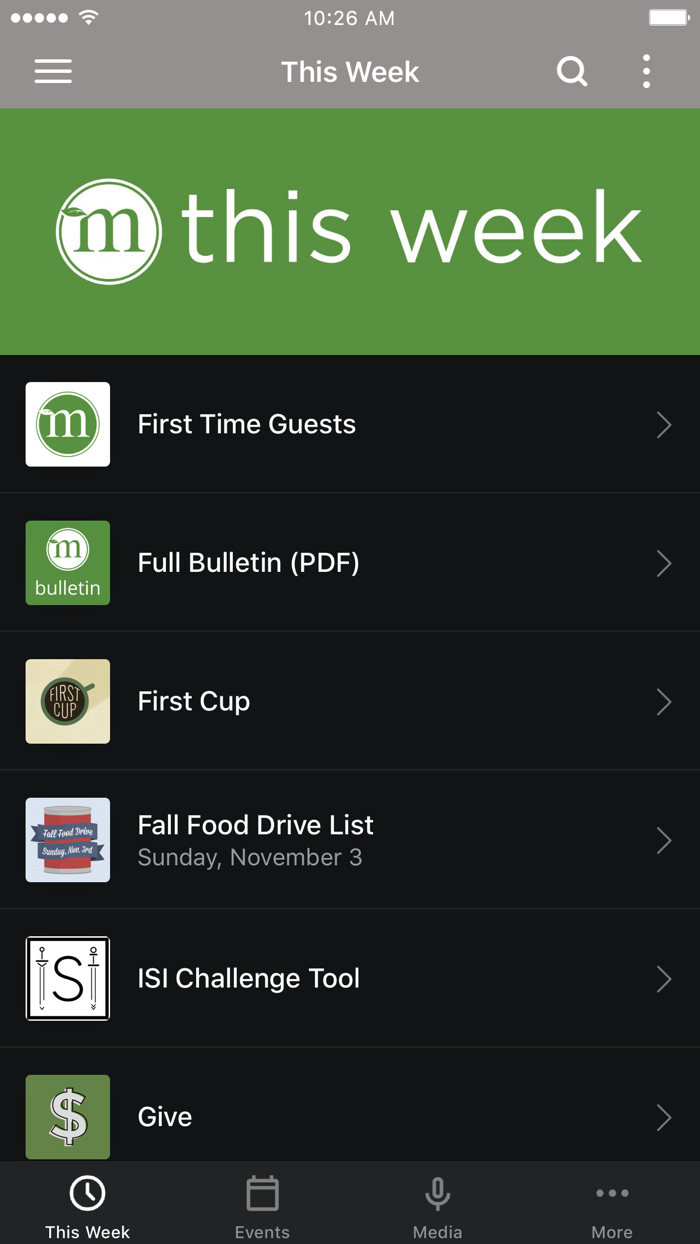Viewport: 700px width, 1244px height.
Task: Switch to the Events tab
Action: 262,1205
